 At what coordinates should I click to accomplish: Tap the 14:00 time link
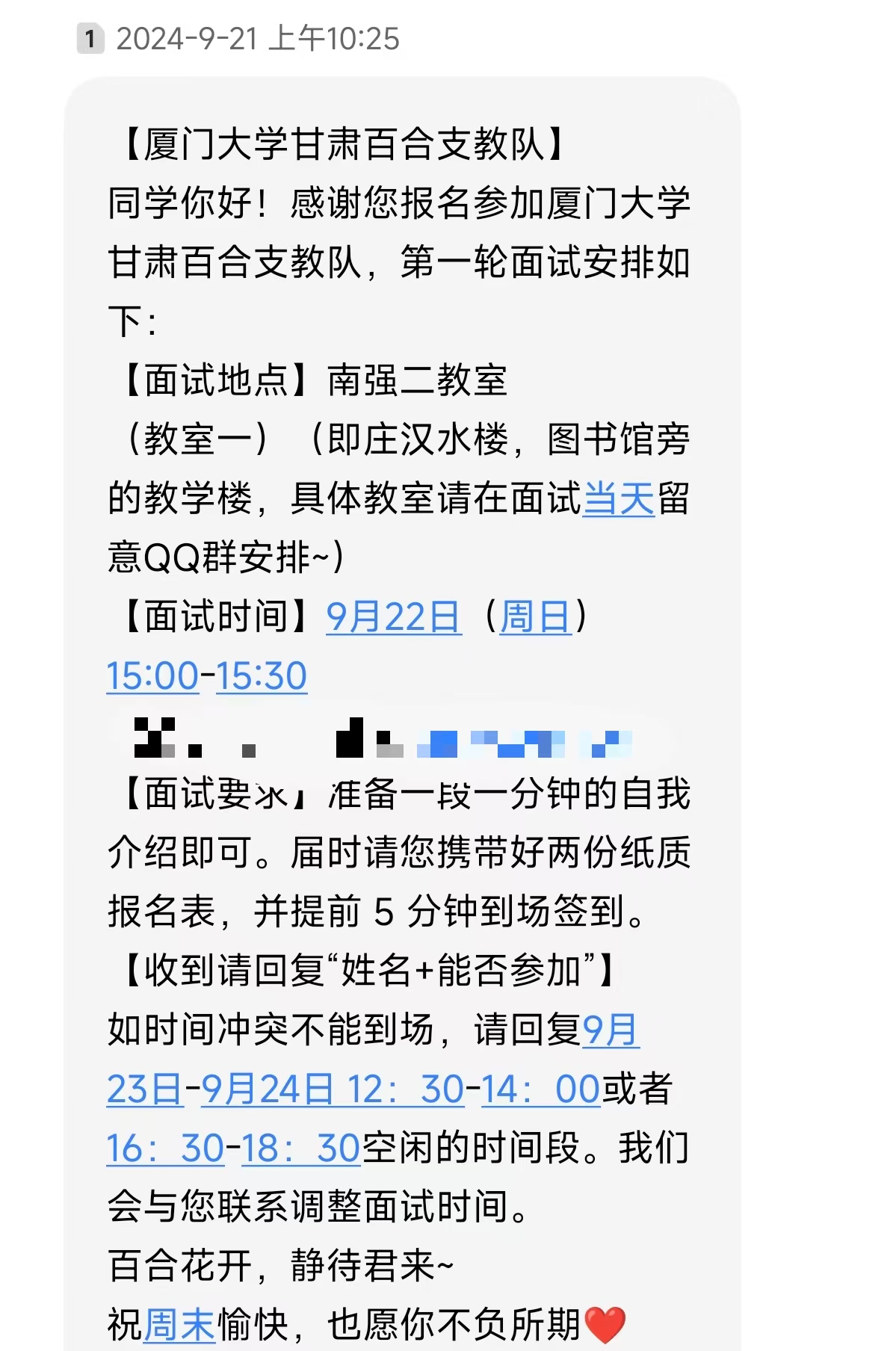[540, 1089]
